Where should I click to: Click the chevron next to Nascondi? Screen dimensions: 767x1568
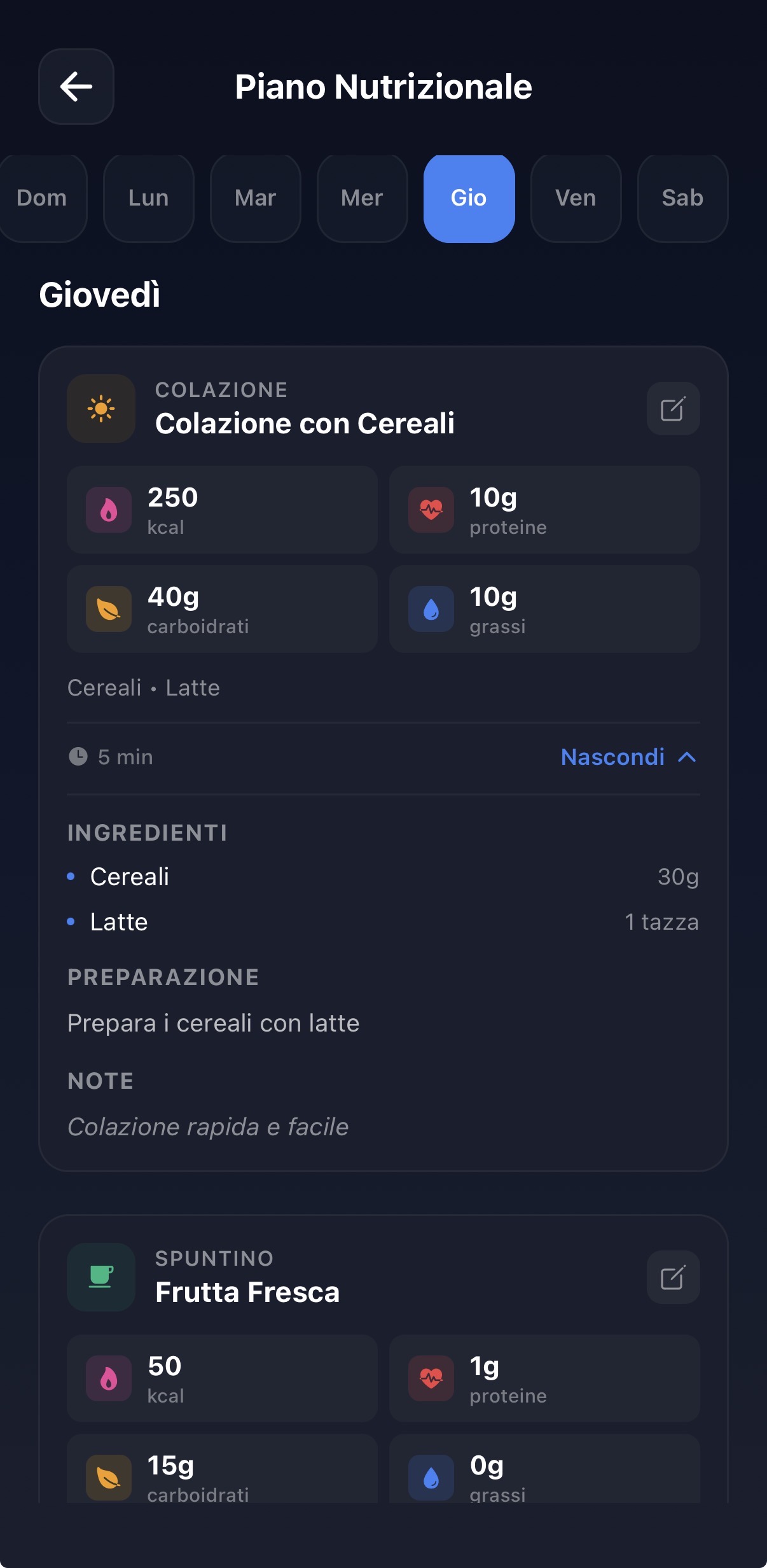(x=688, y=757)
